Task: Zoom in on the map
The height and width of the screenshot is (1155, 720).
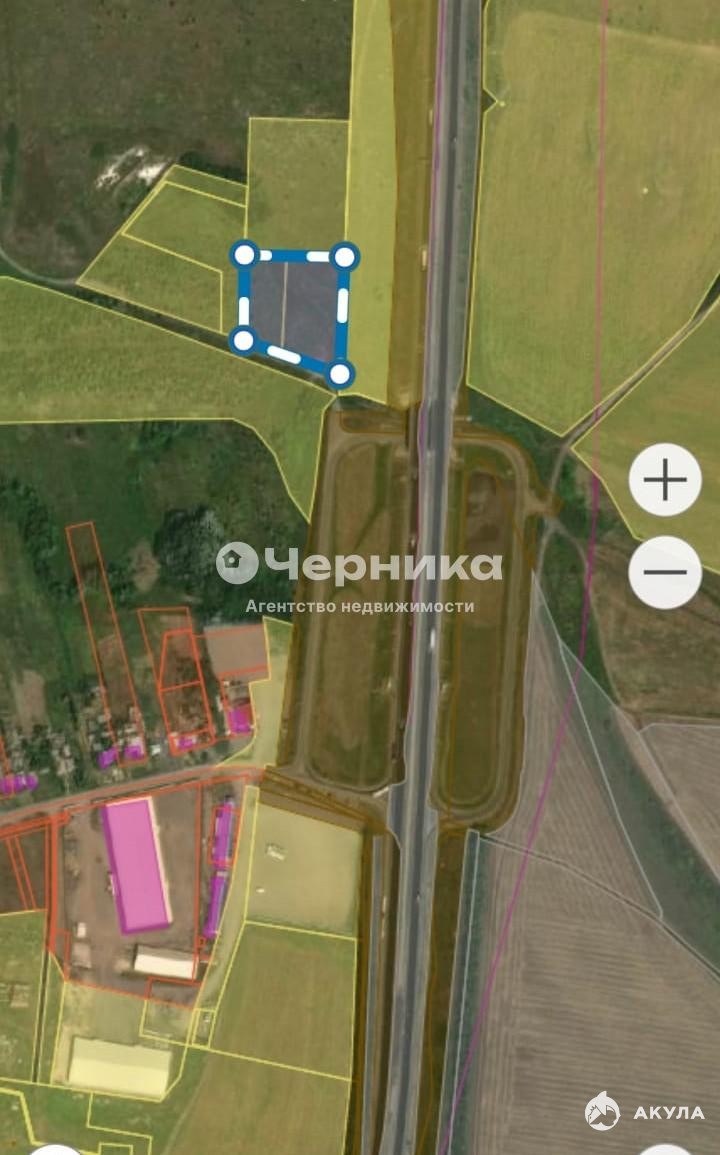Action: (x=665, y=481)
